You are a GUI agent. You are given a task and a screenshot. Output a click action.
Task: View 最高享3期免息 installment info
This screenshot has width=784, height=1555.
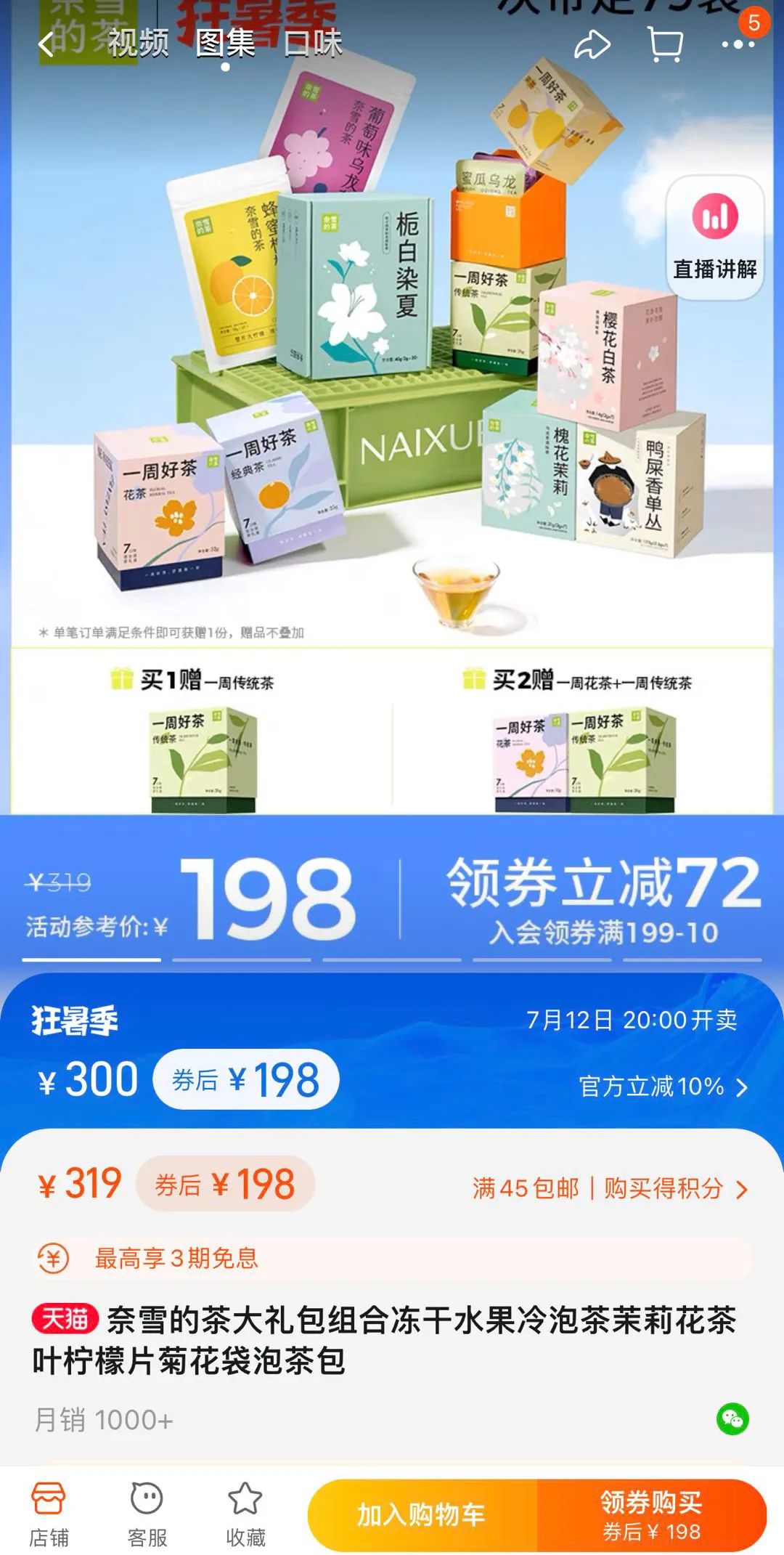coord(176,1258)
